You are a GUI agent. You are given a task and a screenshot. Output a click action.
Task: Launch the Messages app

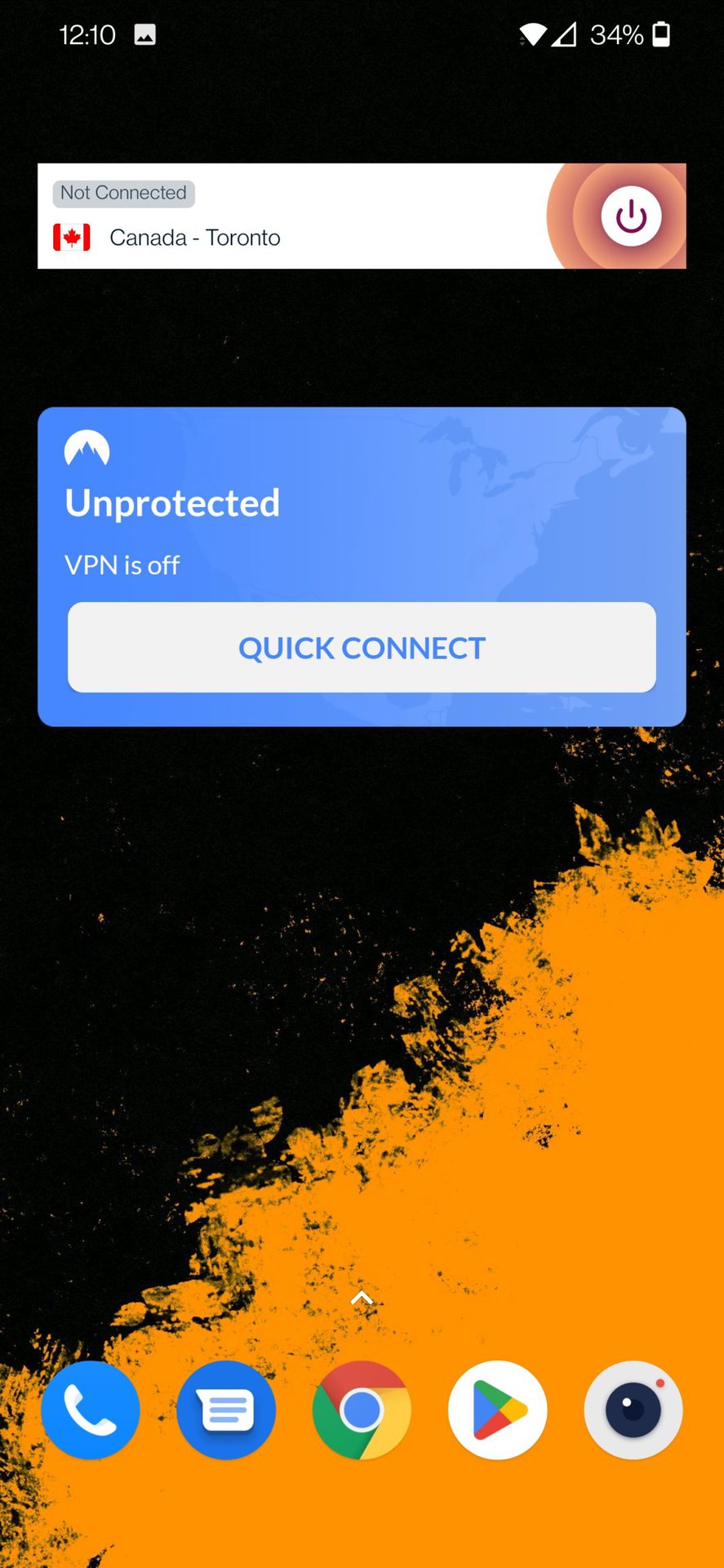pyautogui.click(x=226, y=1410)
